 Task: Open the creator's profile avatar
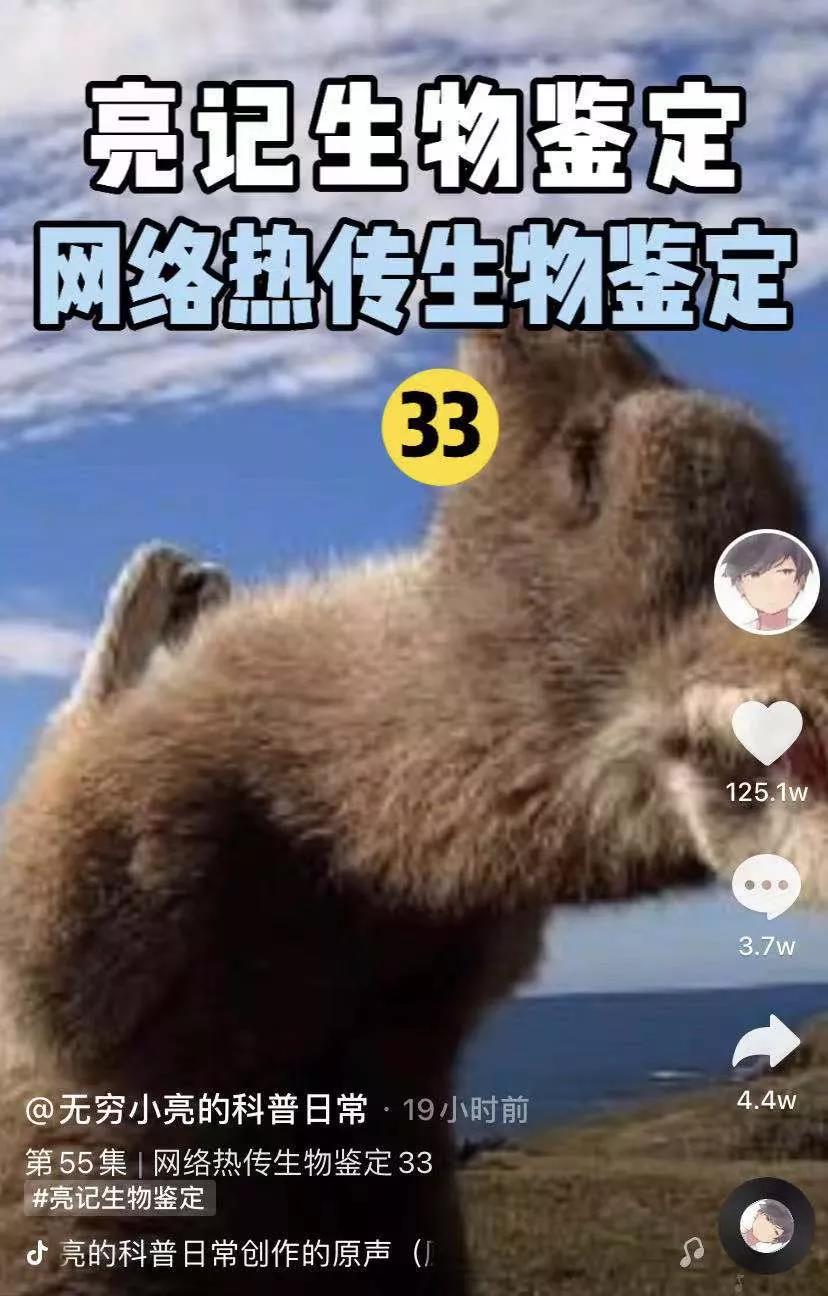[767, 581]
